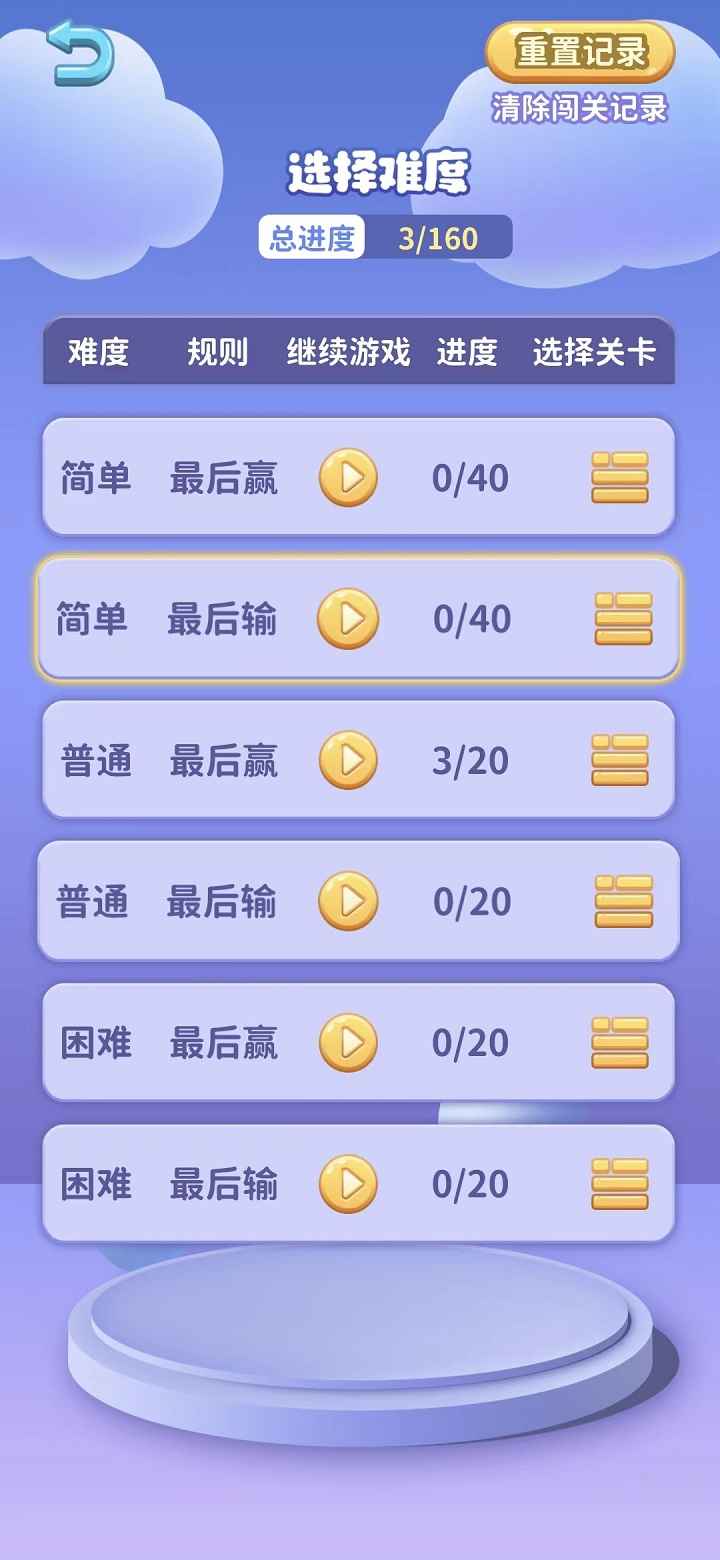The width and height of the screenshot is (720, 1560).
Task: Open level list for 普通 最后赢
Action: [x=620, y=760]
